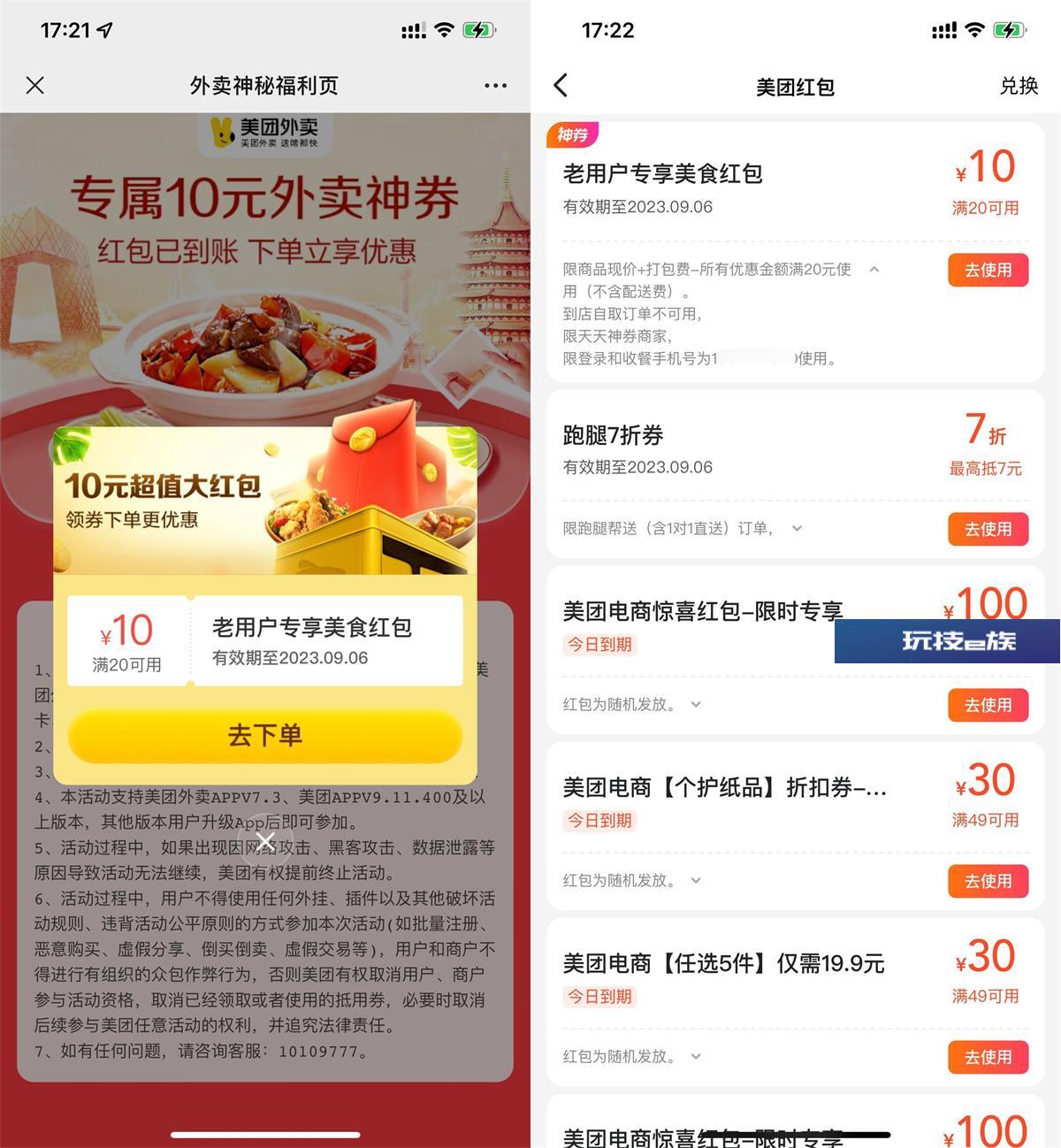Viewport: 1061px width, 1148px height.
Task: Go back from the 美团红包 page
Action: click(561, 86)
